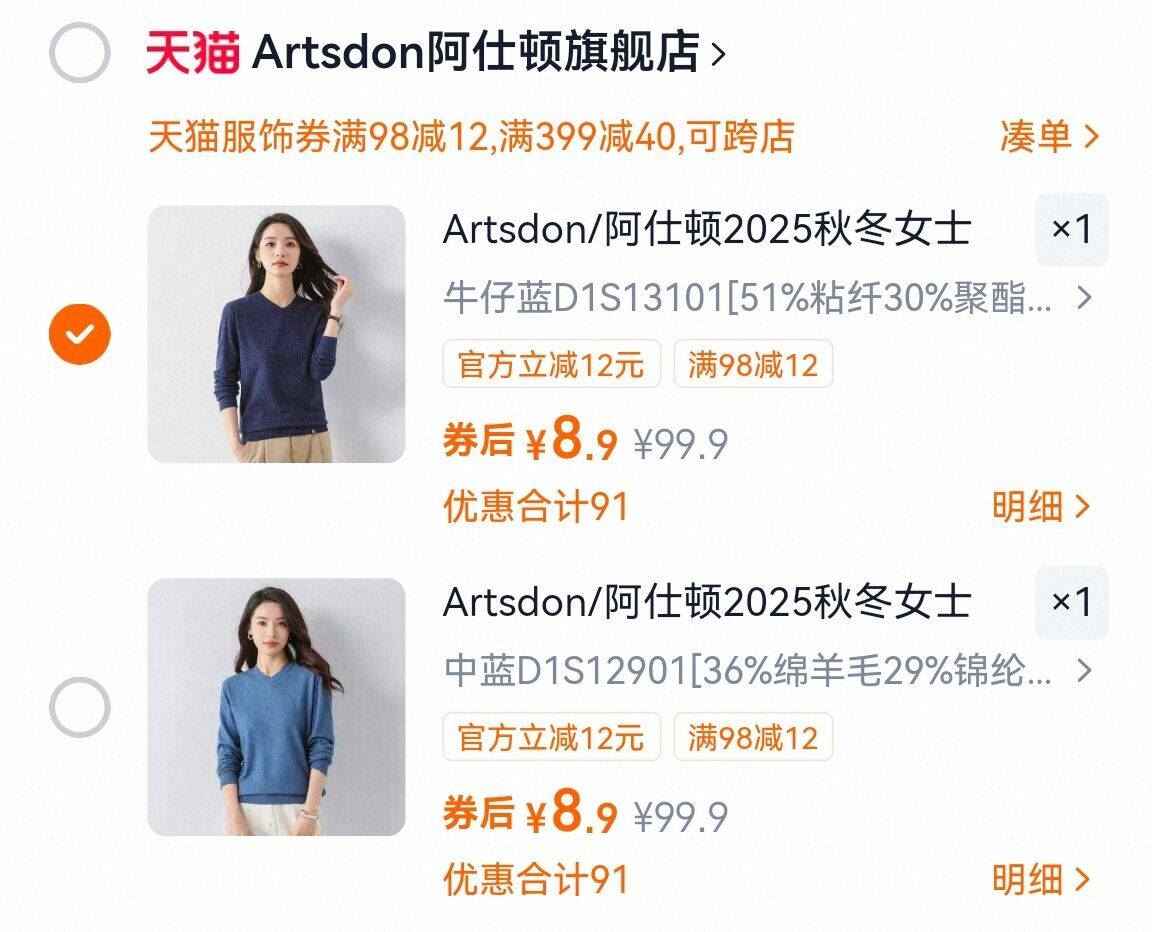
Task: Adjust quantity ×1 of 中蓝 sweater
Action: pyautogui.click(x=1071, y=602)
